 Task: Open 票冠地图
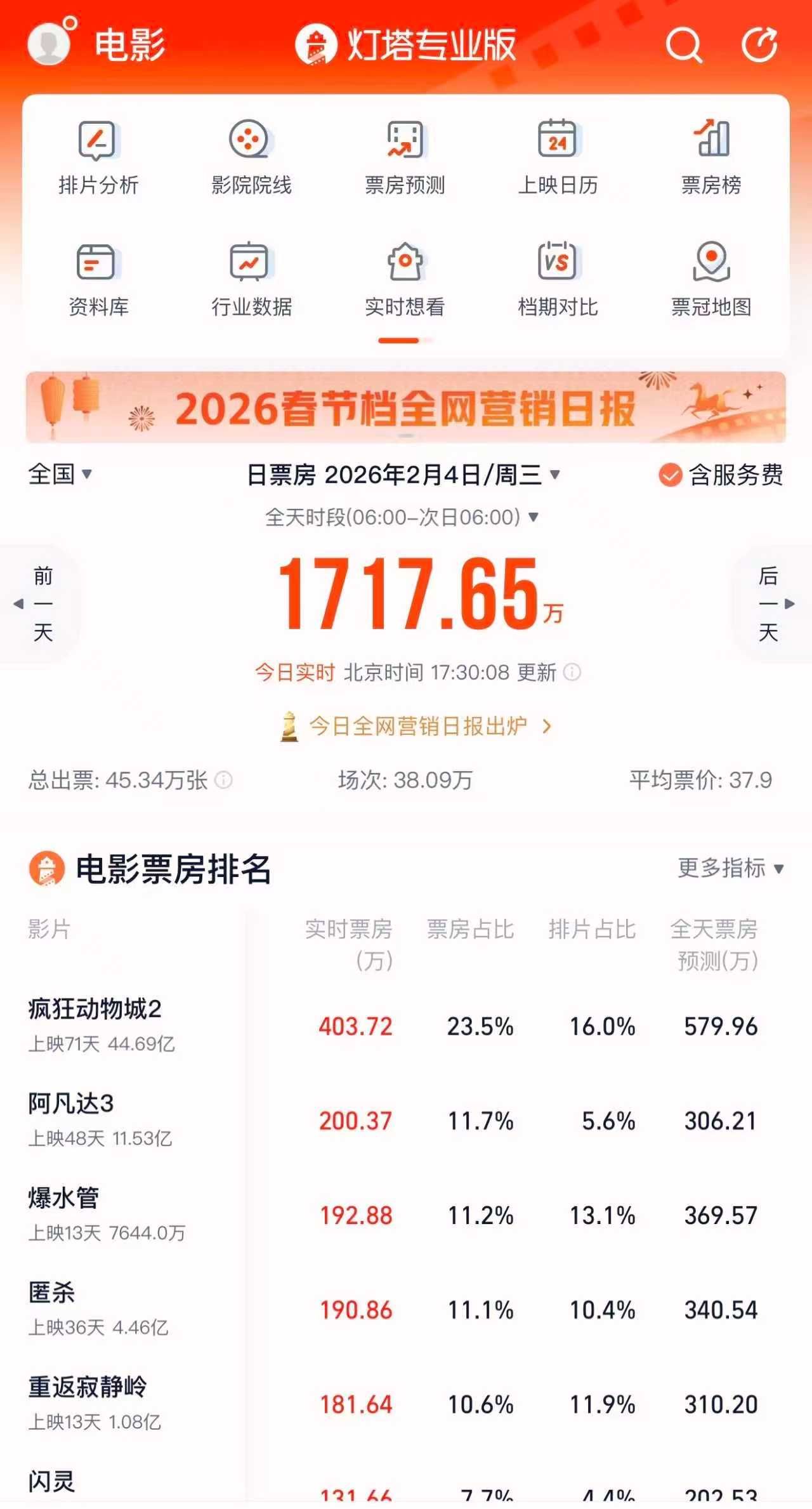pyautogui.click(x=711, y=279)
